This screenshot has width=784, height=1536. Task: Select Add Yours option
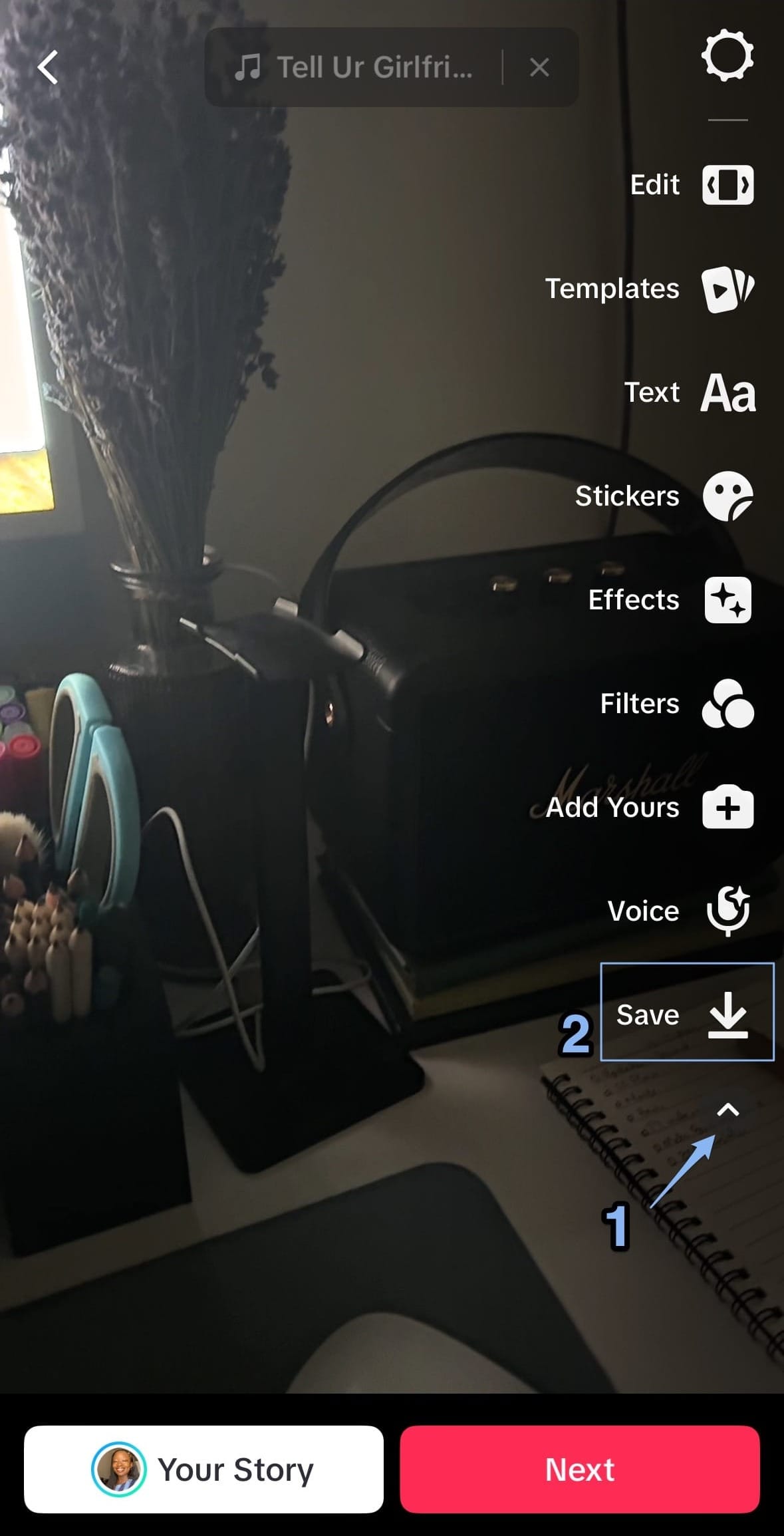(x=727, y=808)
